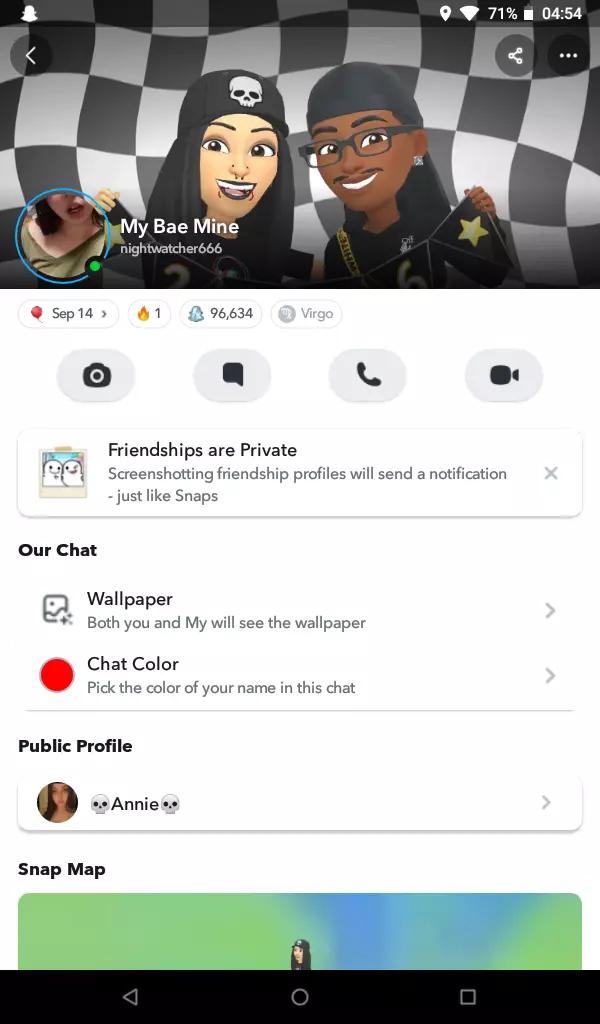This screenshot has width=600, height=1024.
Task: Go back using the top-left arrow
Action: (30, 56)
